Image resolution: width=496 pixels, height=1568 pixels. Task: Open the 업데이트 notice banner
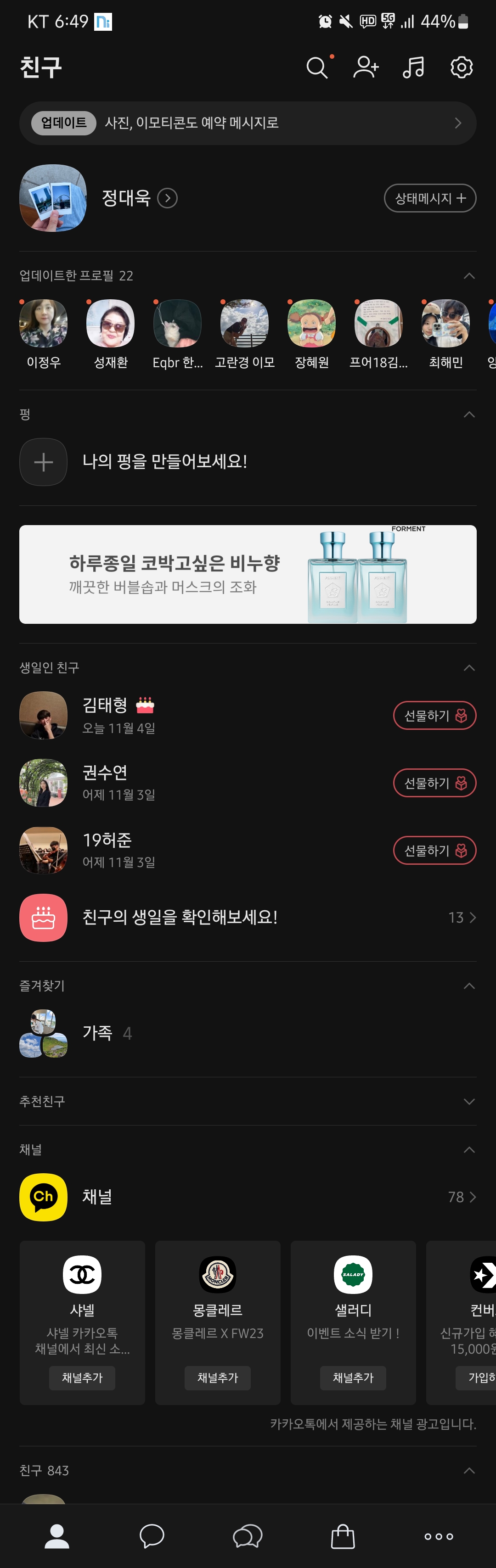pos(248,123)
